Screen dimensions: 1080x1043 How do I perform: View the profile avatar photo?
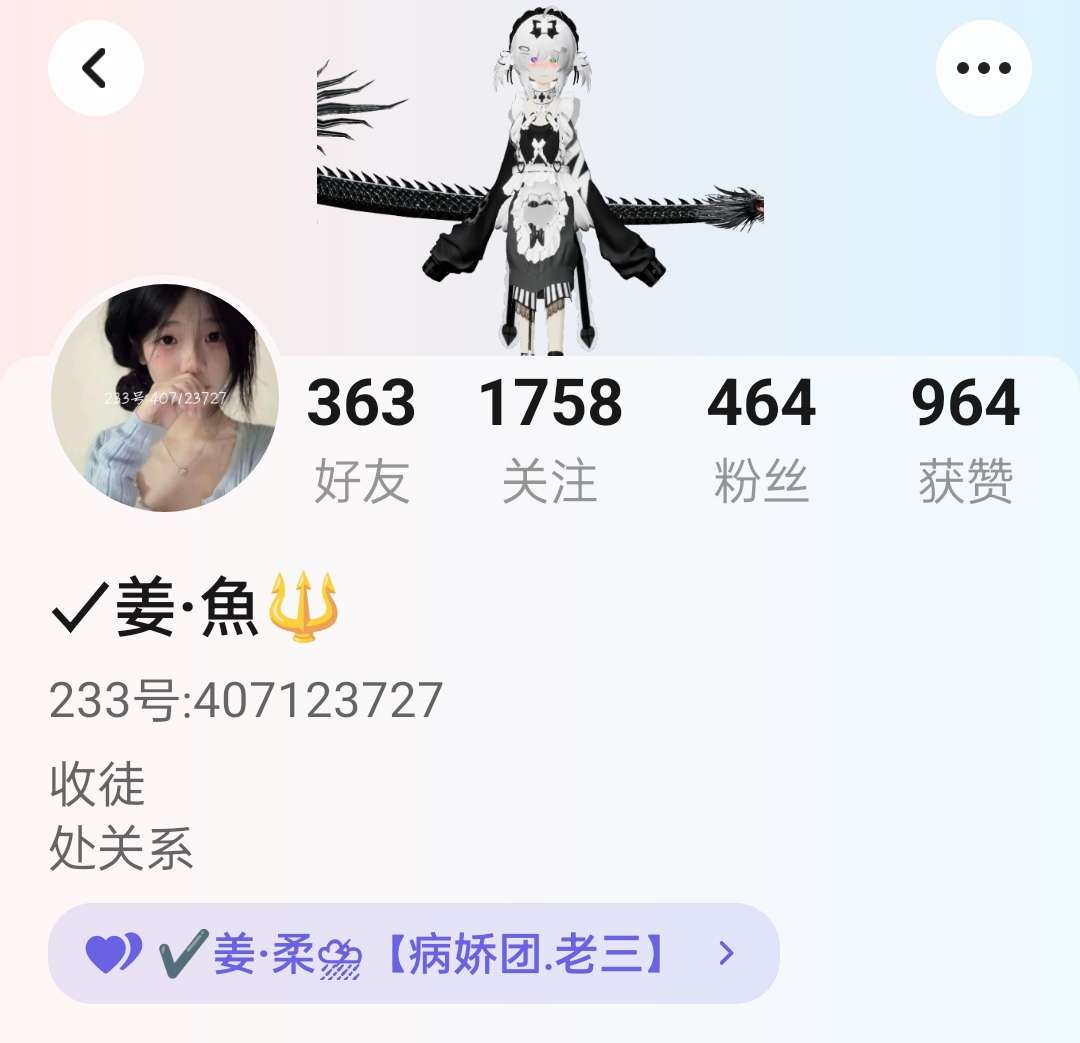click(166, 397)
